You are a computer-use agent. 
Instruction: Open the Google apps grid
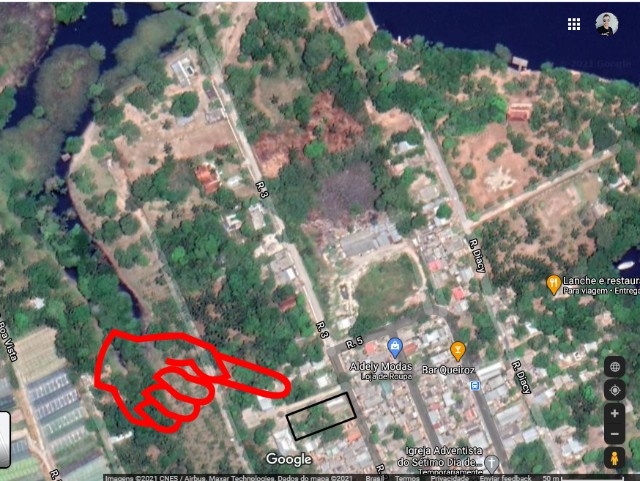pyautogui.click(x=574, y=24)
